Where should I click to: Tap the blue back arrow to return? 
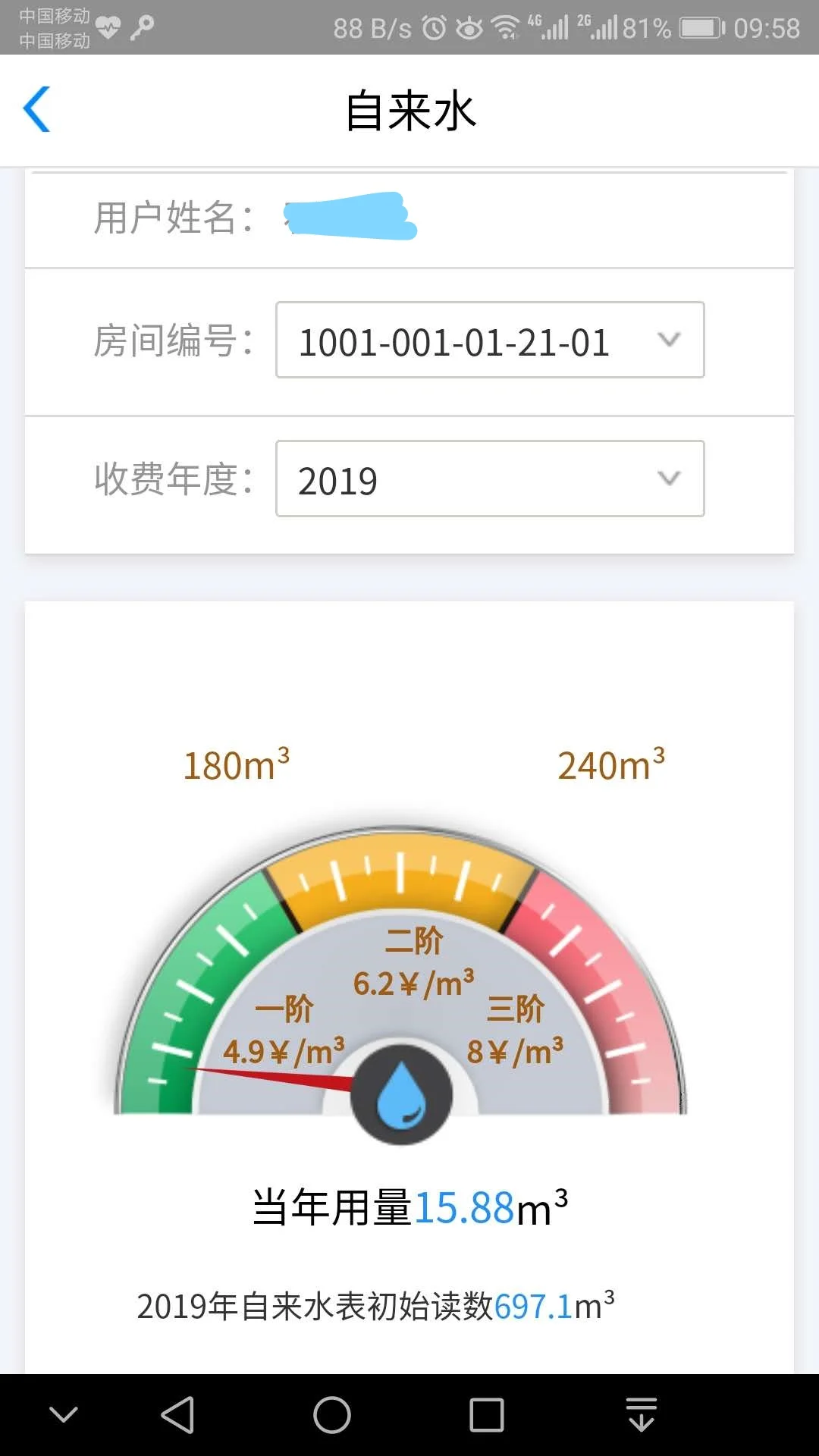click(x=36, y=110)
